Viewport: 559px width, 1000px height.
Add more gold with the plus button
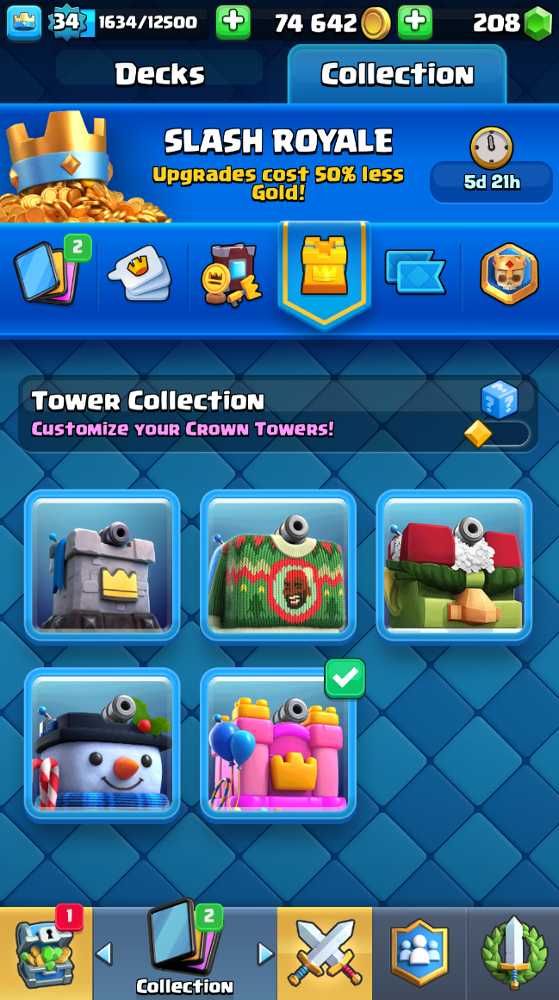415,23
